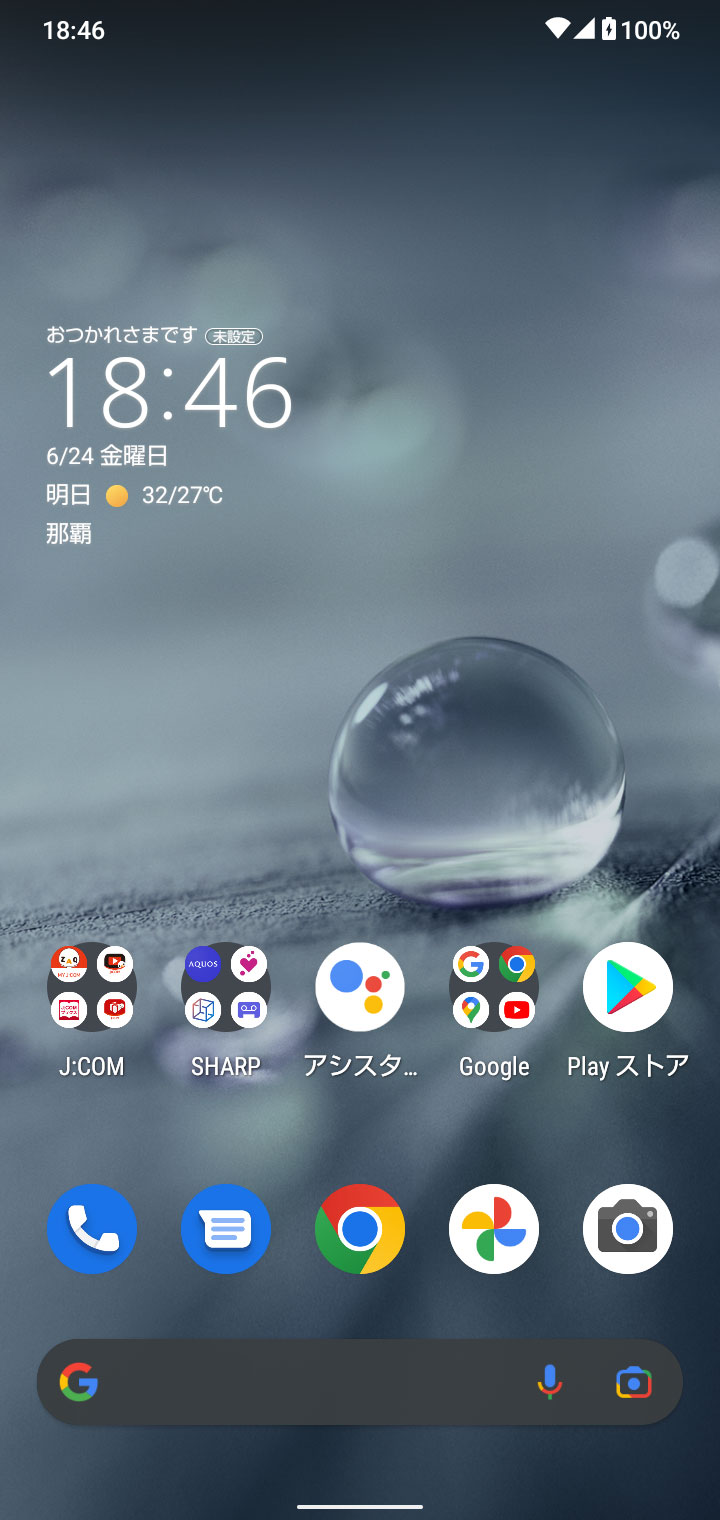This screenshot has width=720, height=1520.
Task: Tap the Google search bar
Action: tap(300, 1383)
